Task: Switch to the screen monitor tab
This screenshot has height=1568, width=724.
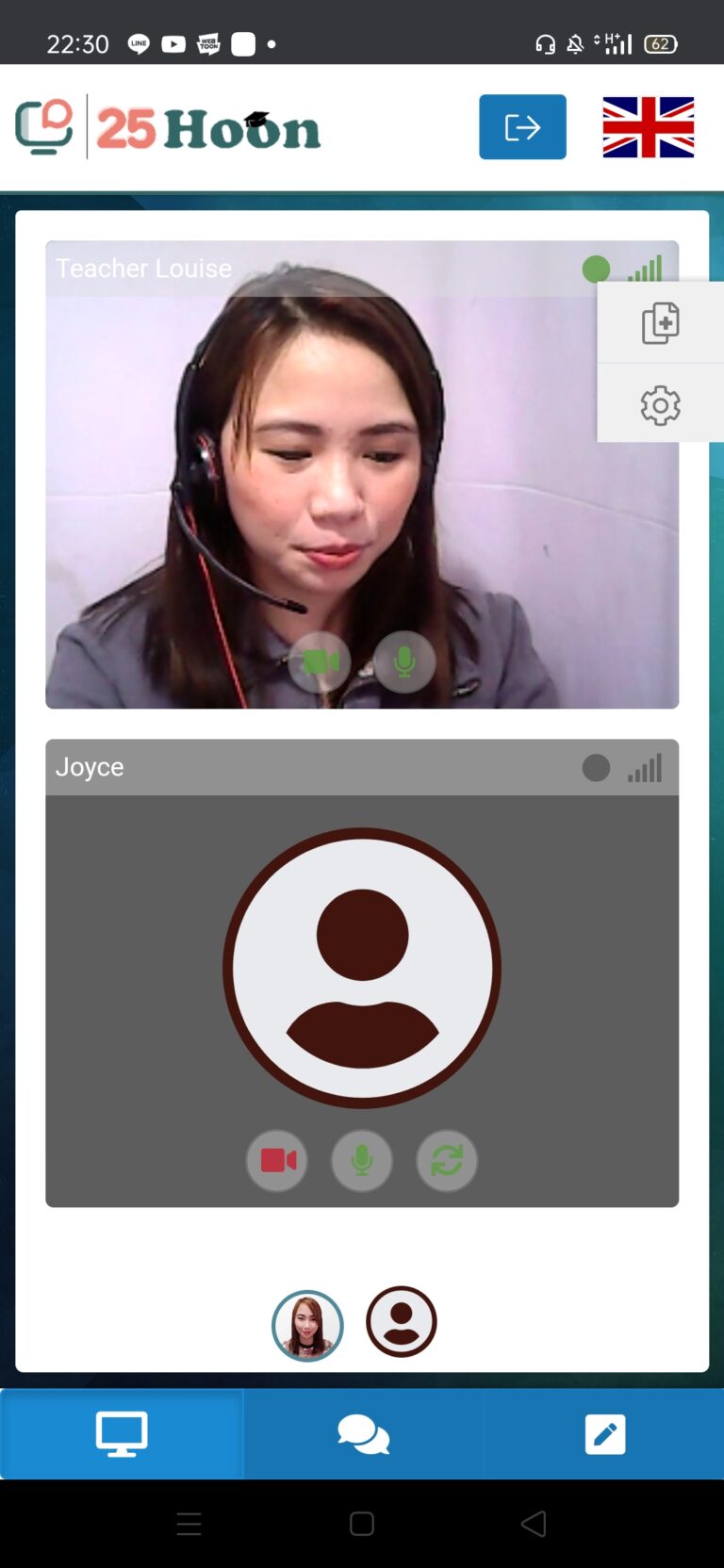Action: coord(122,1433)
